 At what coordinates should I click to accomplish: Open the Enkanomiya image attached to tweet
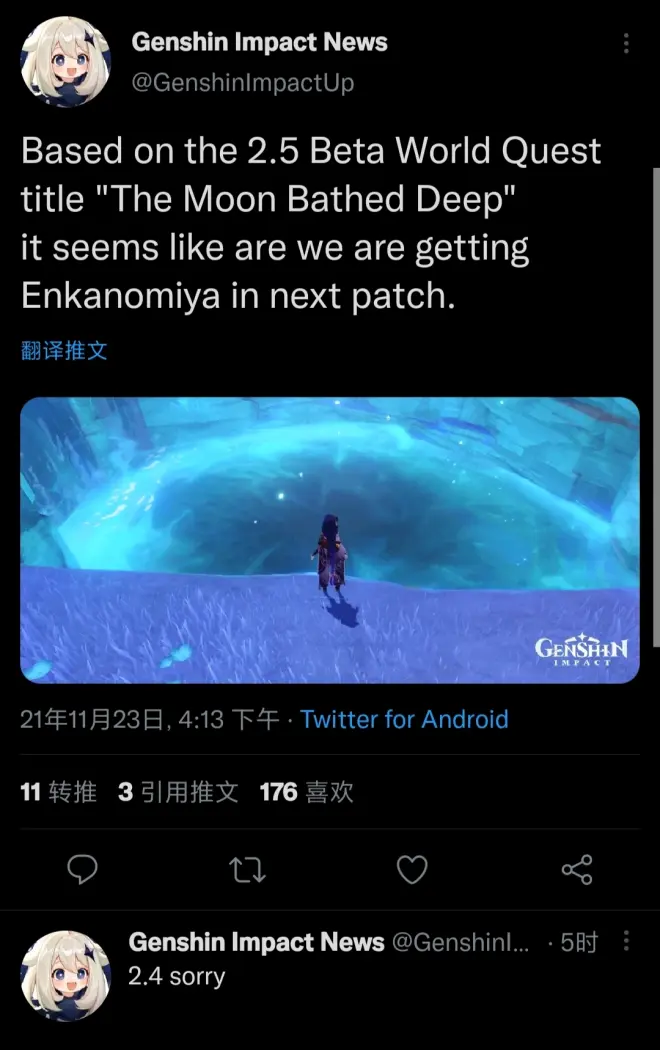coord(329,540)
